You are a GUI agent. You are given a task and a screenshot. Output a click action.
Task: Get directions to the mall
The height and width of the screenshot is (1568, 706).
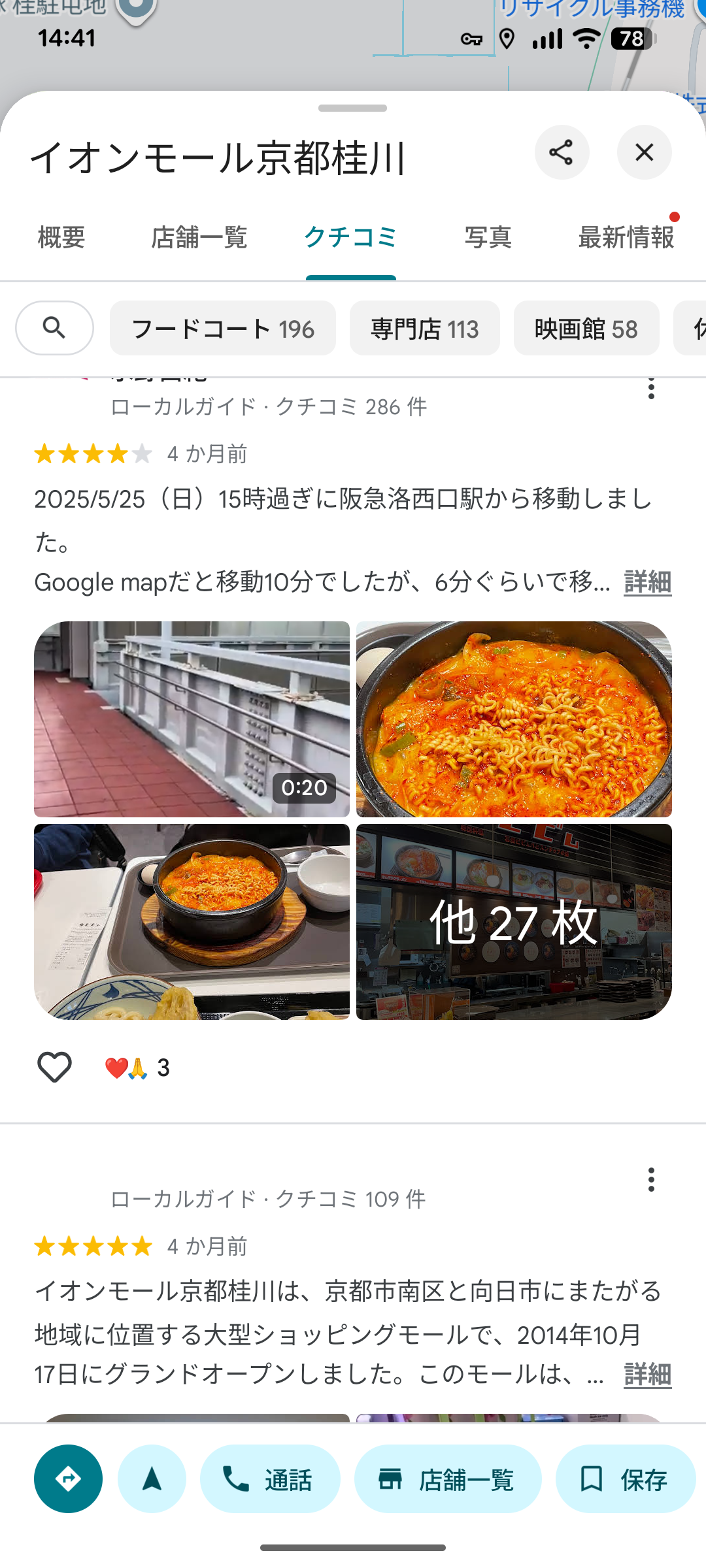tap(68, 1478)
